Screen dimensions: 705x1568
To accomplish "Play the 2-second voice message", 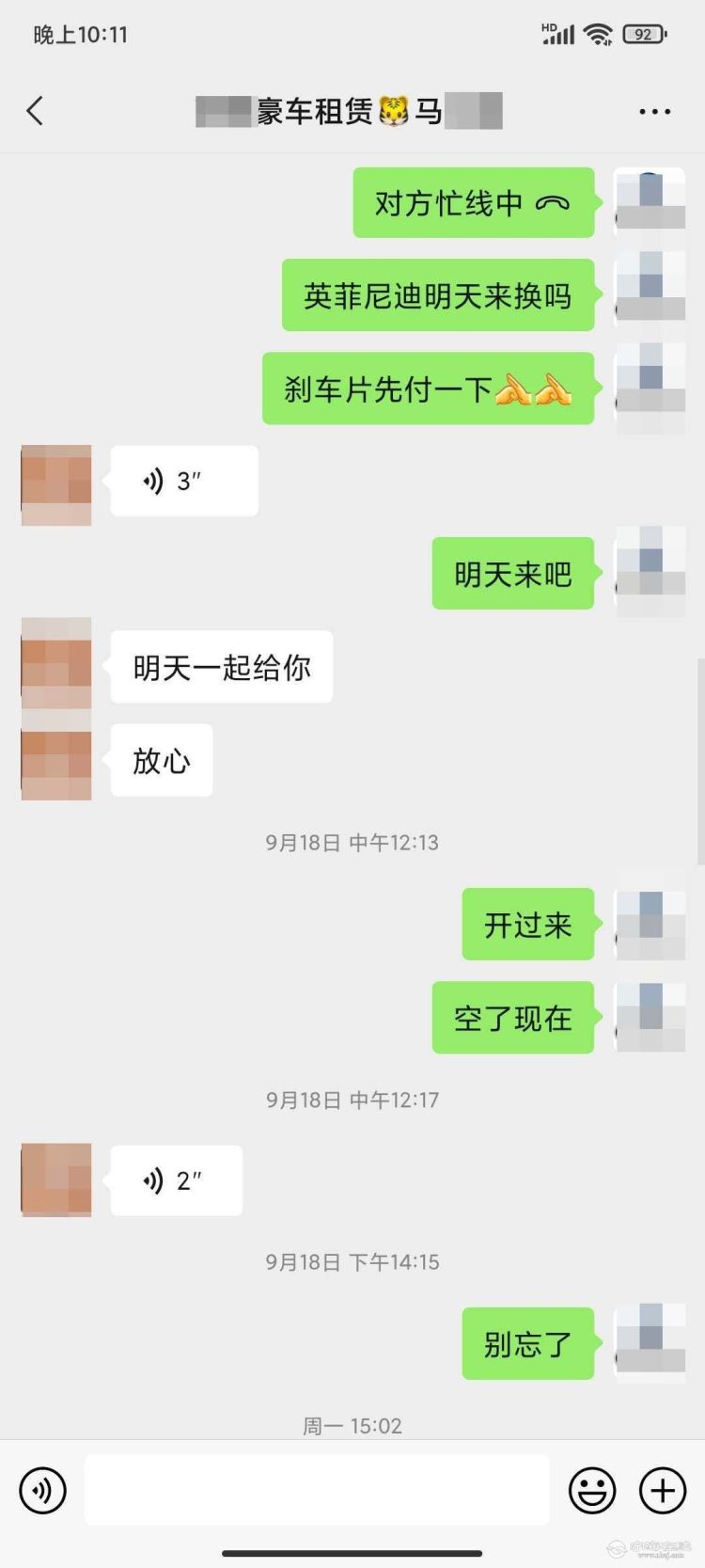I will tap(176, 1180).
